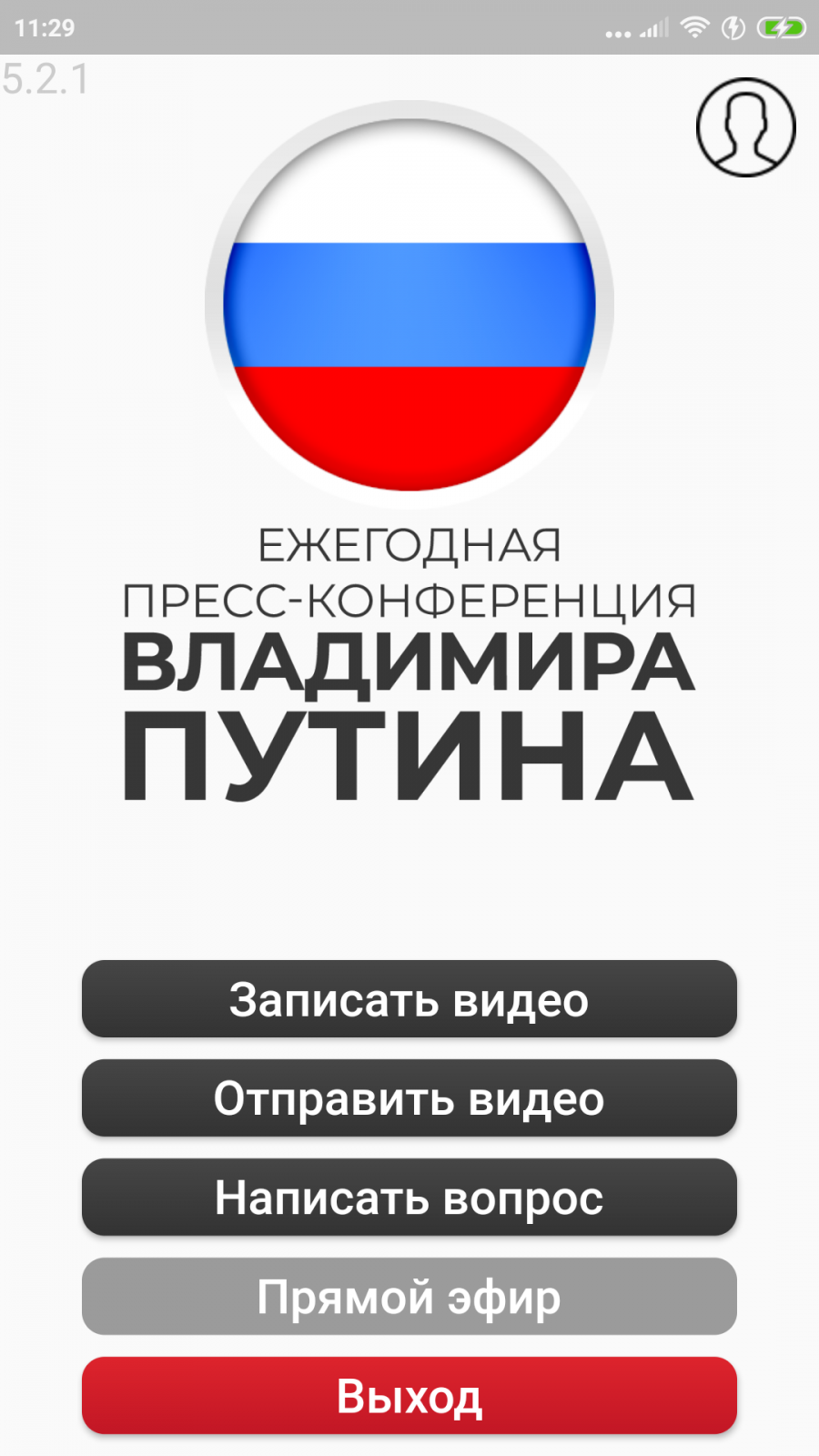
Task: Exit via the Выход button
Action: [409, 1396]
